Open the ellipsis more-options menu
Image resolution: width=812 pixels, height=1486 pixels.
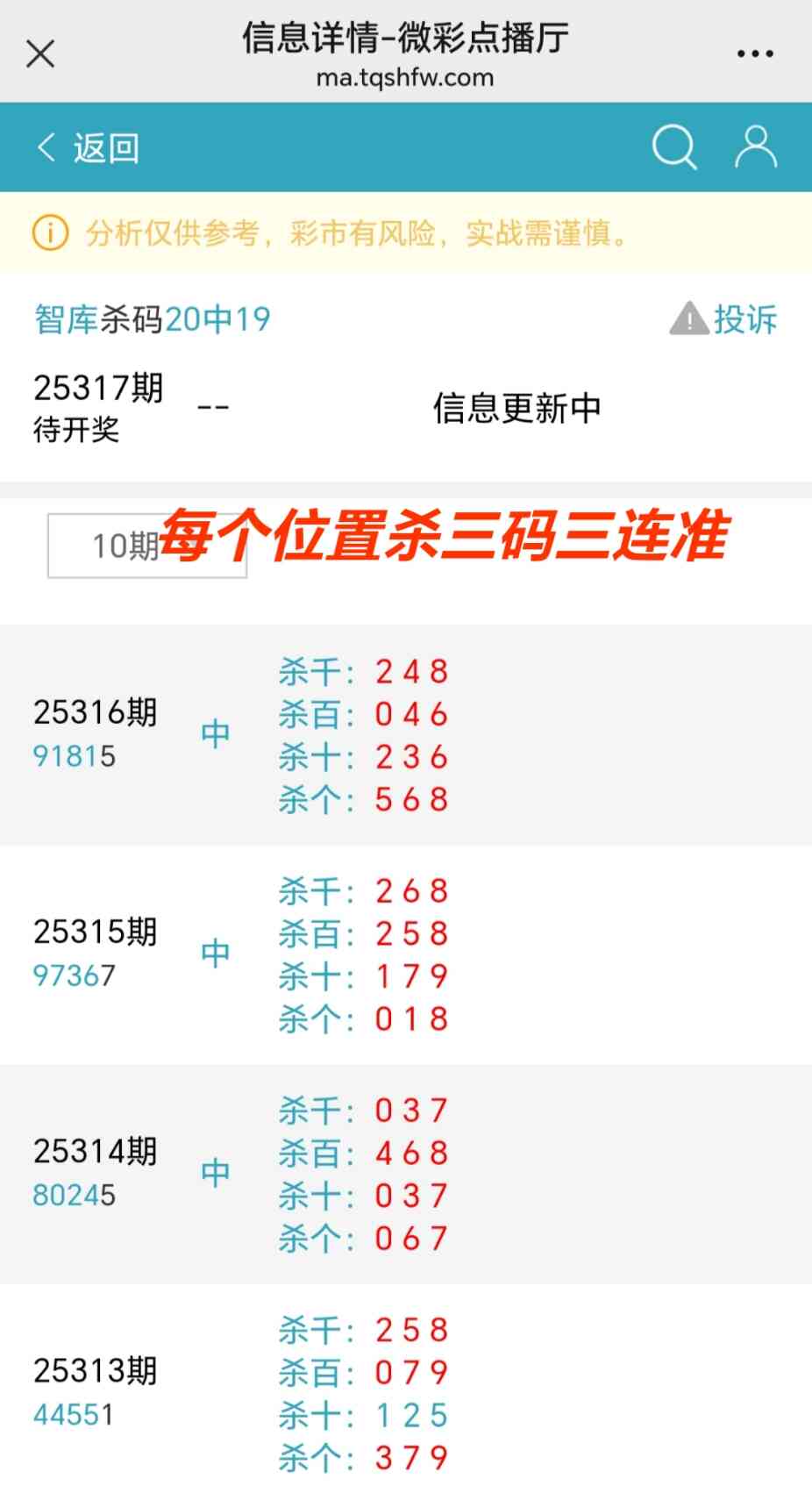[x=754, y=53]
